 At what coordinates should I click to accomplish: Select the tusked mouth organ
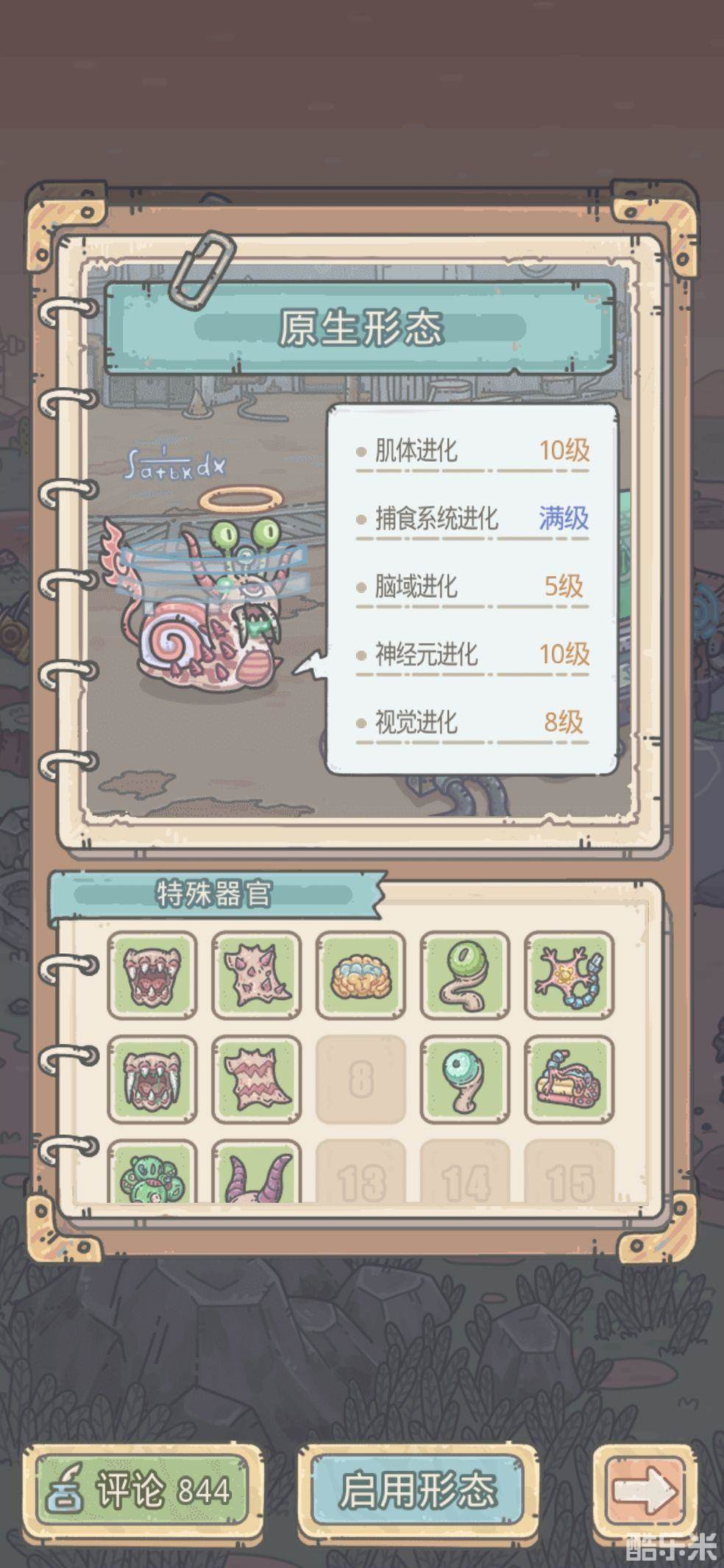coord(152,1079)
